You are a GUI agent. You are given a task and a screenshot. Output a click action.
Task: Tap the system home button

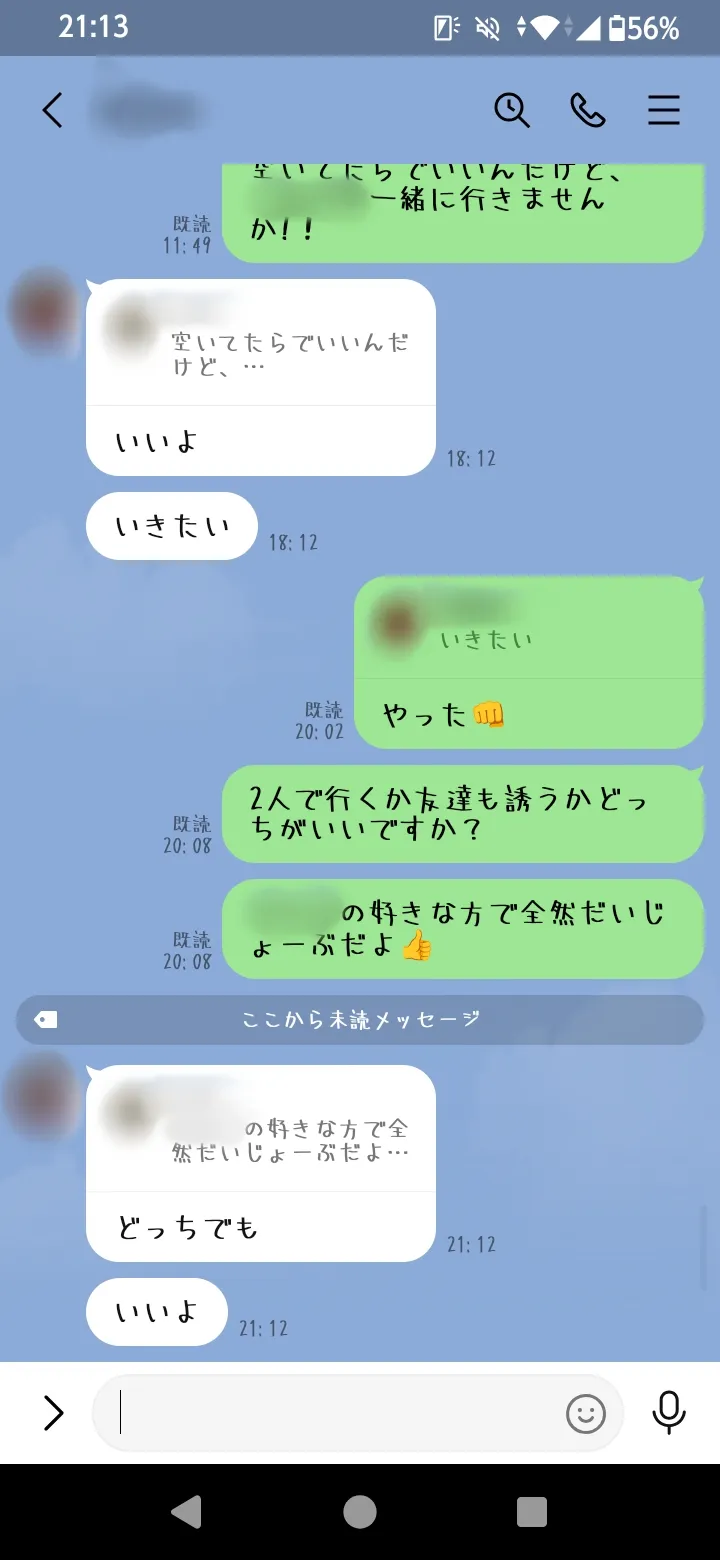pos(360,1512)
